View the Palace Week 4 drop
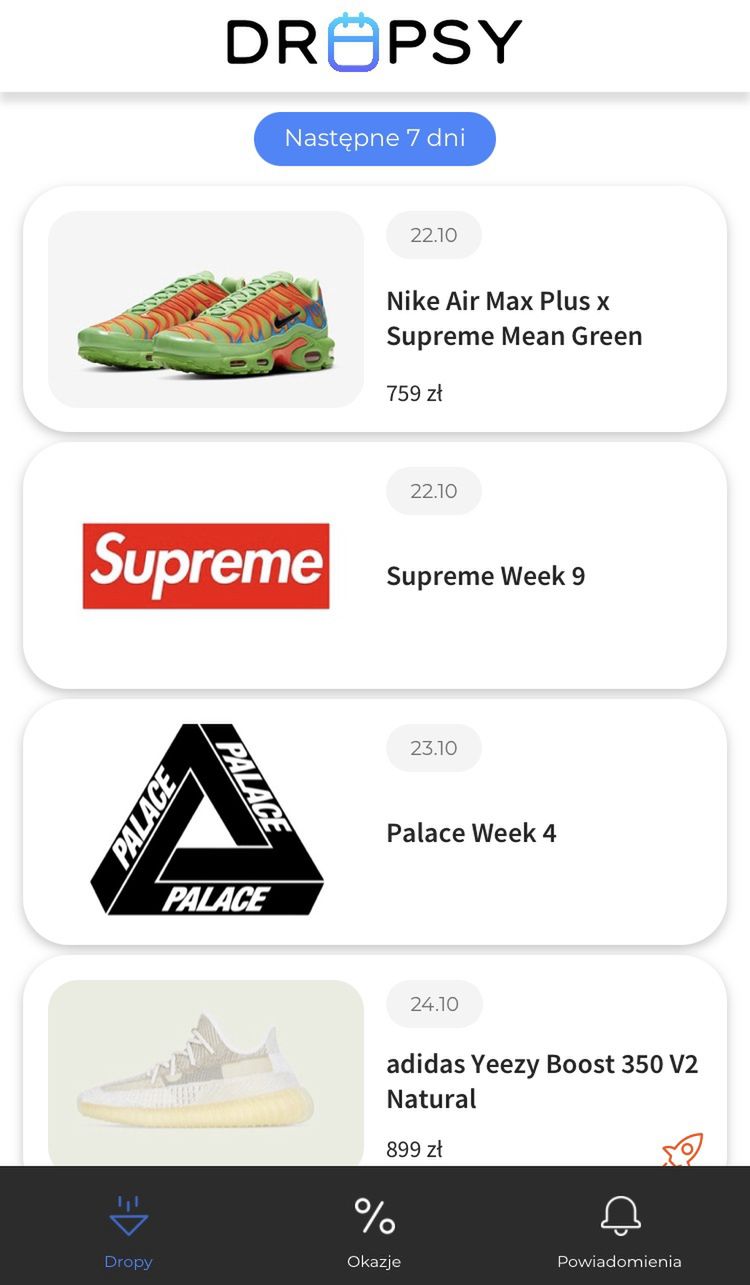 click(x=374, y=822)
